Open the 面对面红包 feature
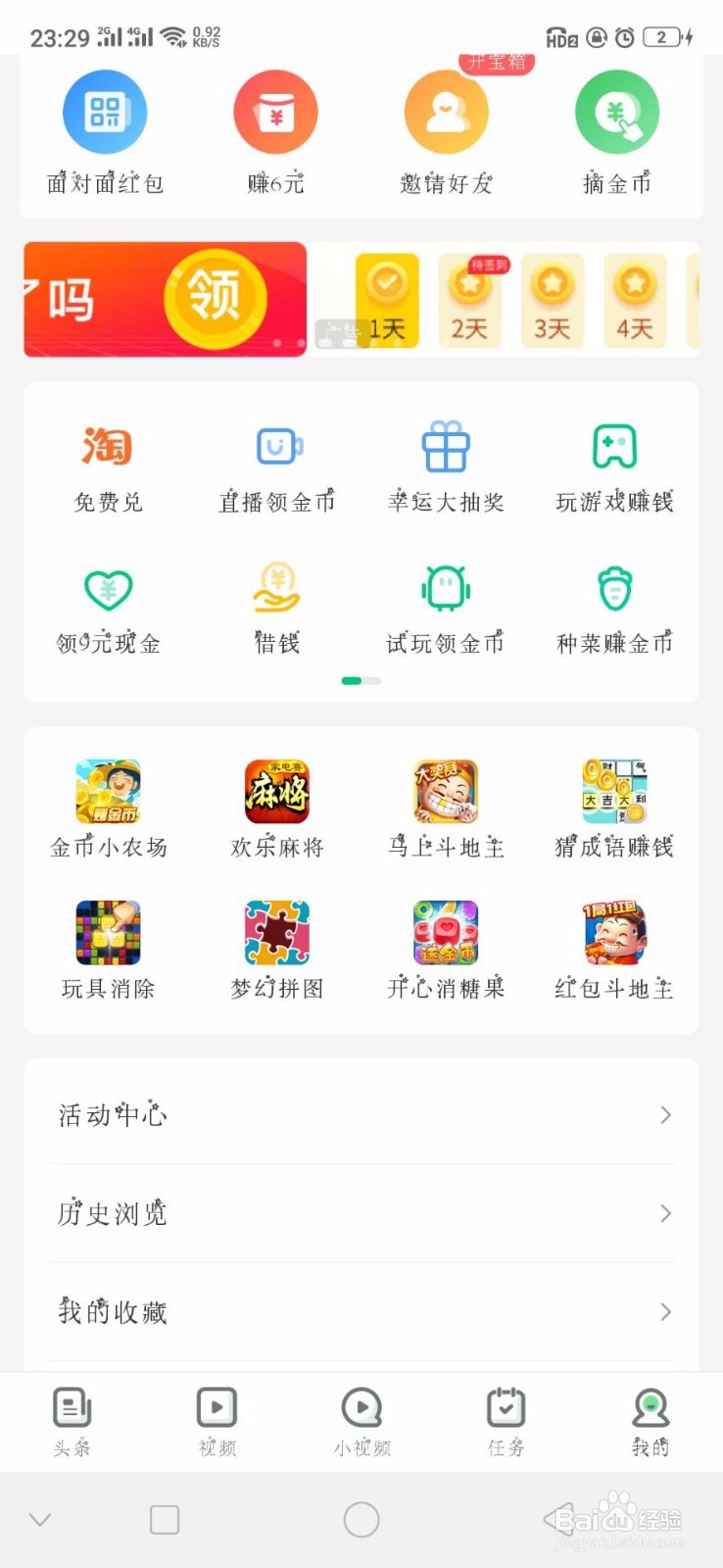Screen dimensions: 723x1568 click(105, 127)
